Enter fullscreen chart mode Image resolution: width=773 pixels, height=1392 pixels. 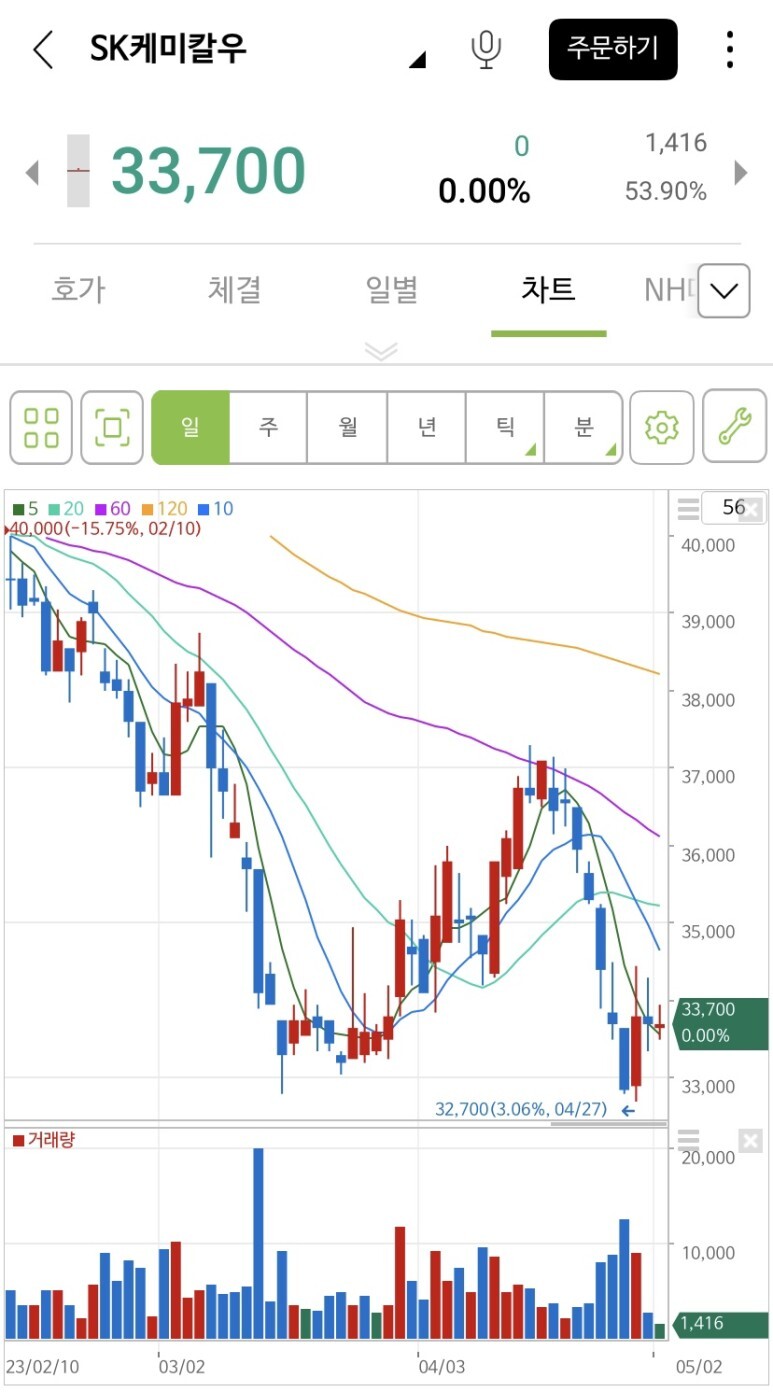click(x=112, y=427)
